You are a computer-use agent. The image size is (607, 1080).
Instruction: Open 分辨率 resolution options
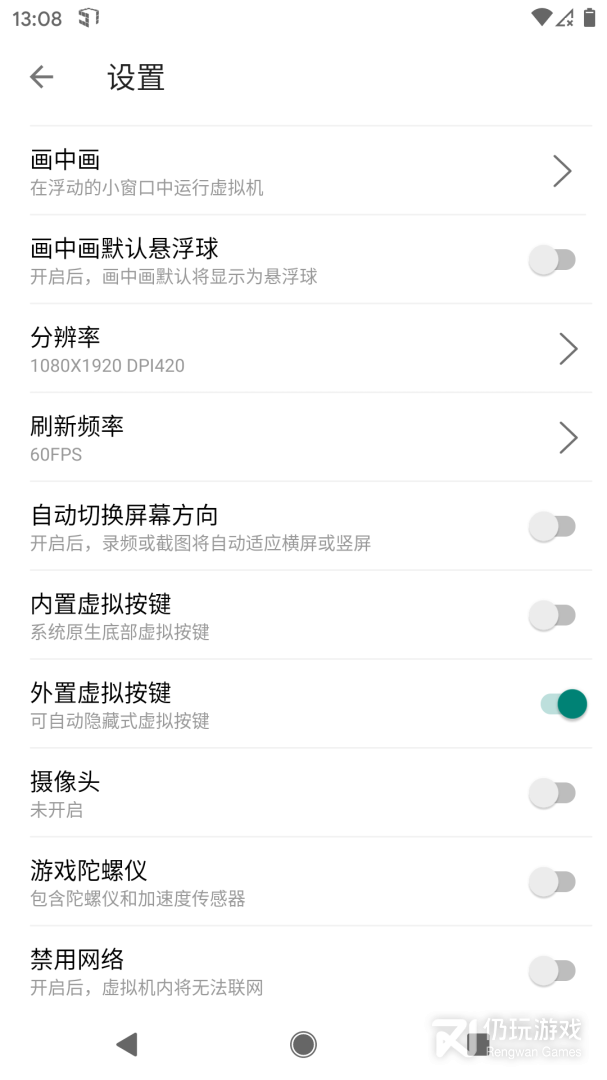point(300,349)
